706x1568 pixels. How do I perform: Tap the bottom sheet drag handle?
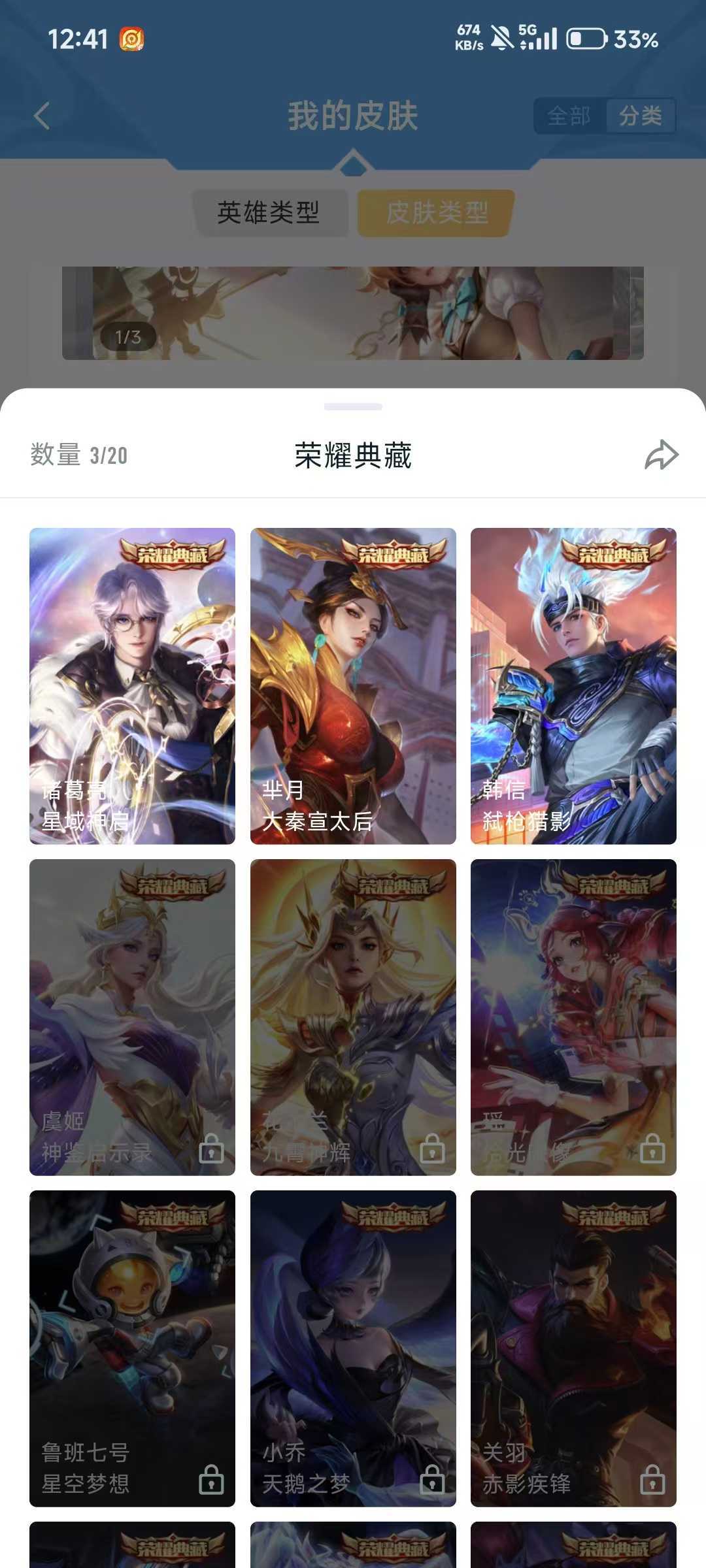tap(353, 406)
